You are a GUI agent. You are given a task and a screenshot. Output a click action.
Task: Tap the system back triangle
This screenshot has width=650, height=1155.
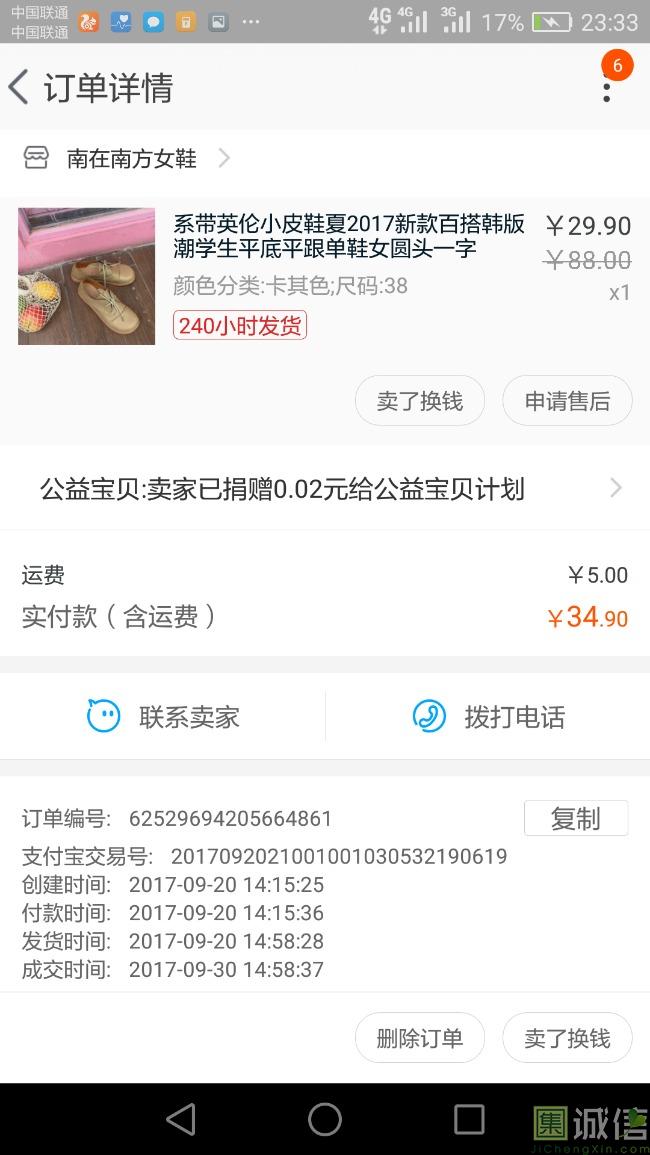click(x=181, y=1119)
